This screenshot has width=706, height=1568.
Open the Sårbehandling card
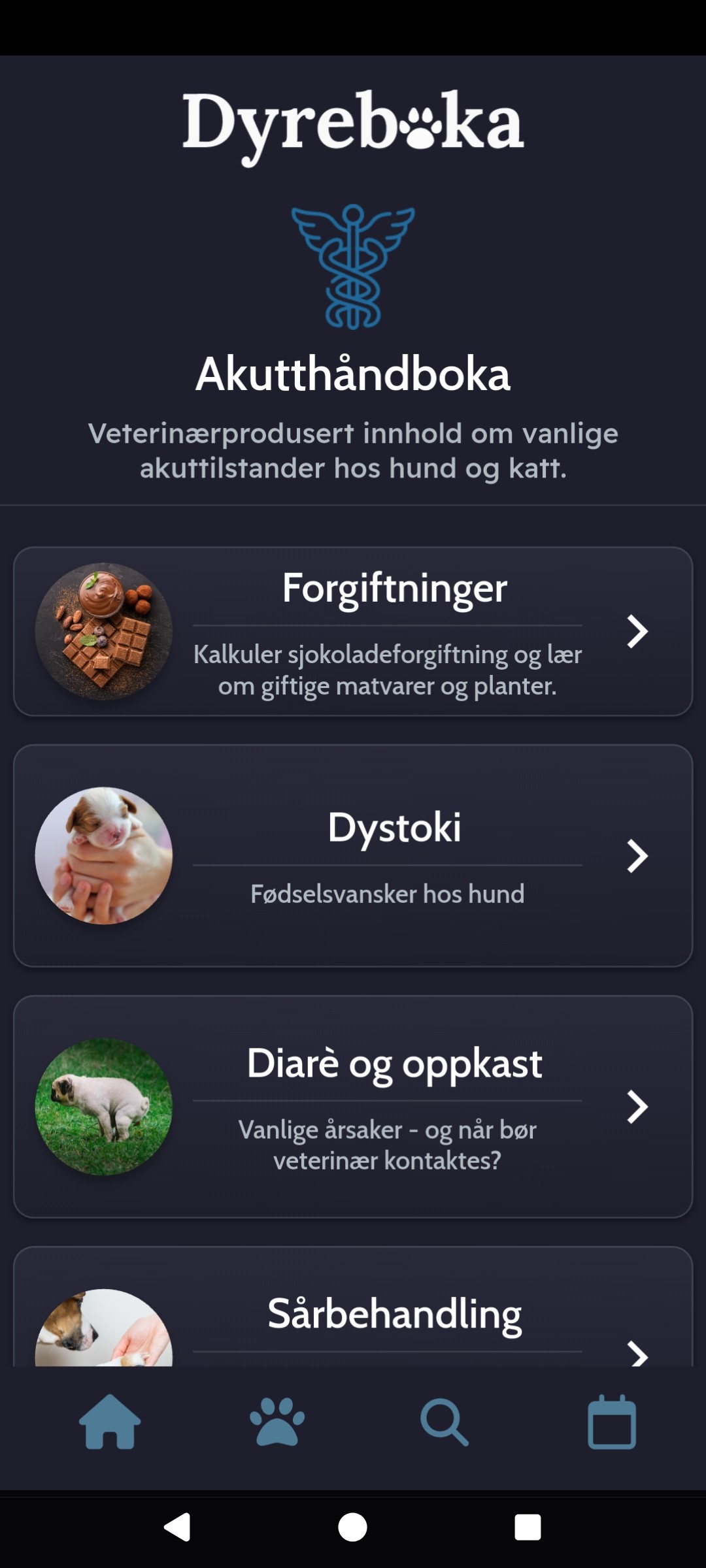[353, 1313]
